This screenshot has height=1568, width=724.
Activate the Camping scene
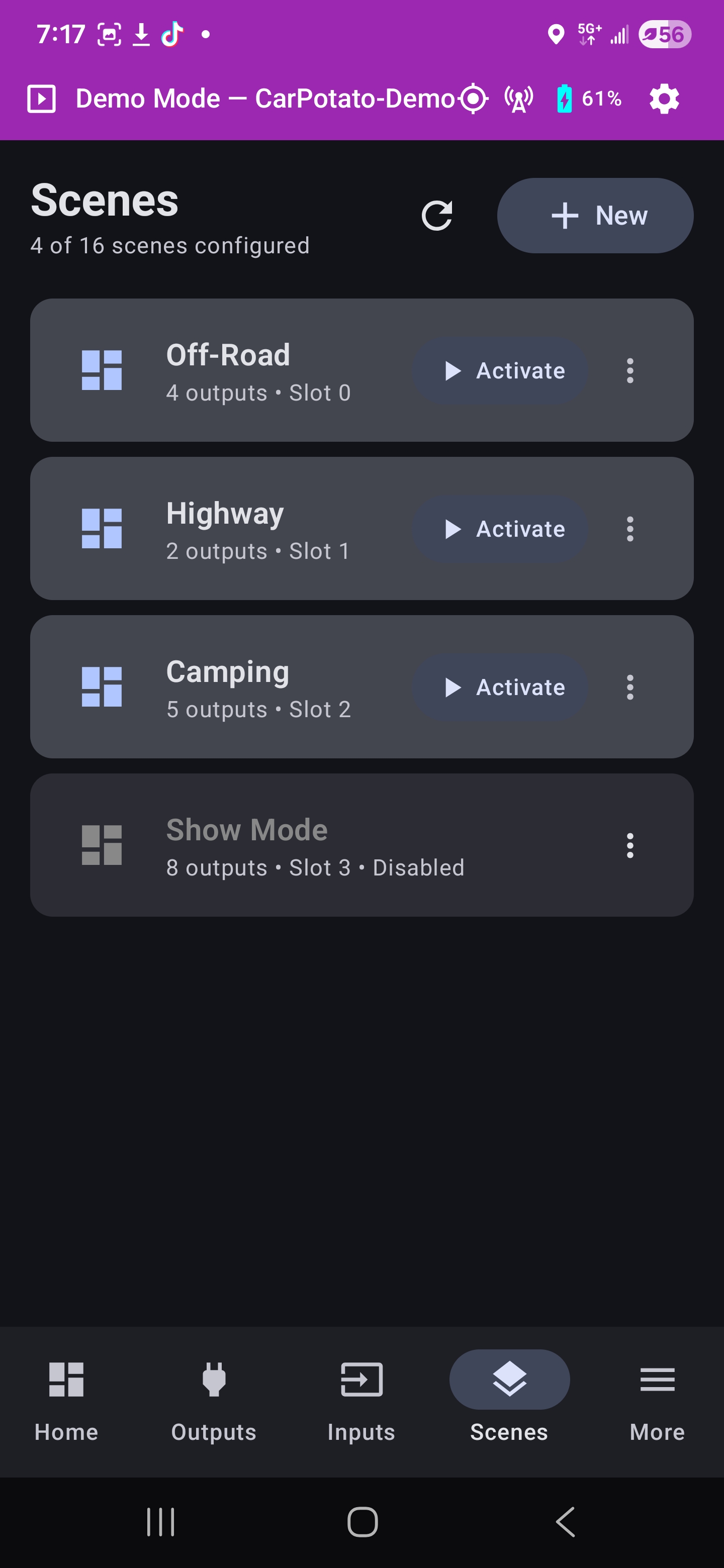(x=501, y=687)
